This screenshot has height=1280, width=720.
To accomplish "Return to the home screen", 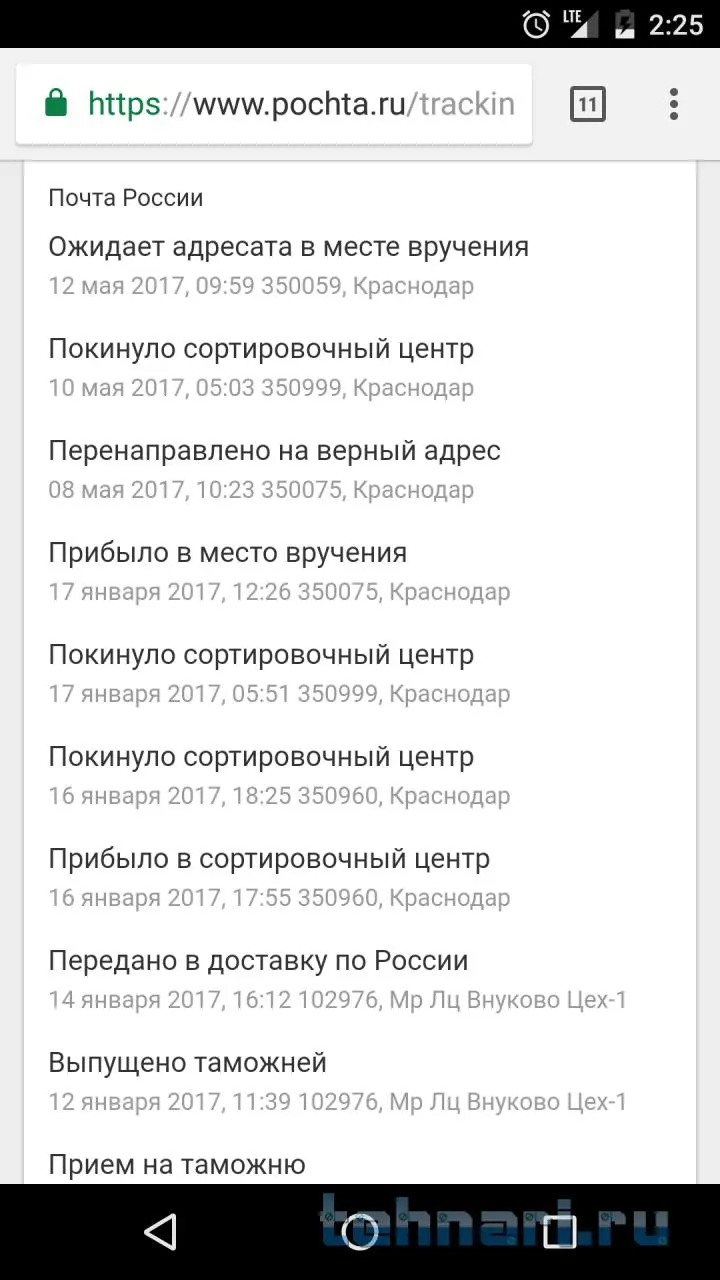I will [x=360, y=1232].
